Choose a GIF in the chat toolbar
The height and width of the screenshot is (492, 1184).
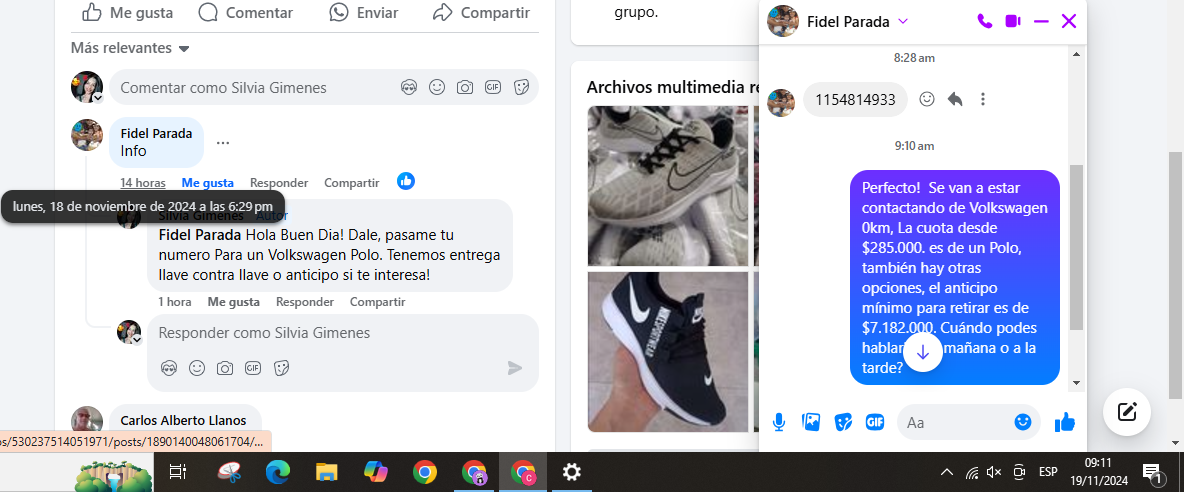coord(875,422)
